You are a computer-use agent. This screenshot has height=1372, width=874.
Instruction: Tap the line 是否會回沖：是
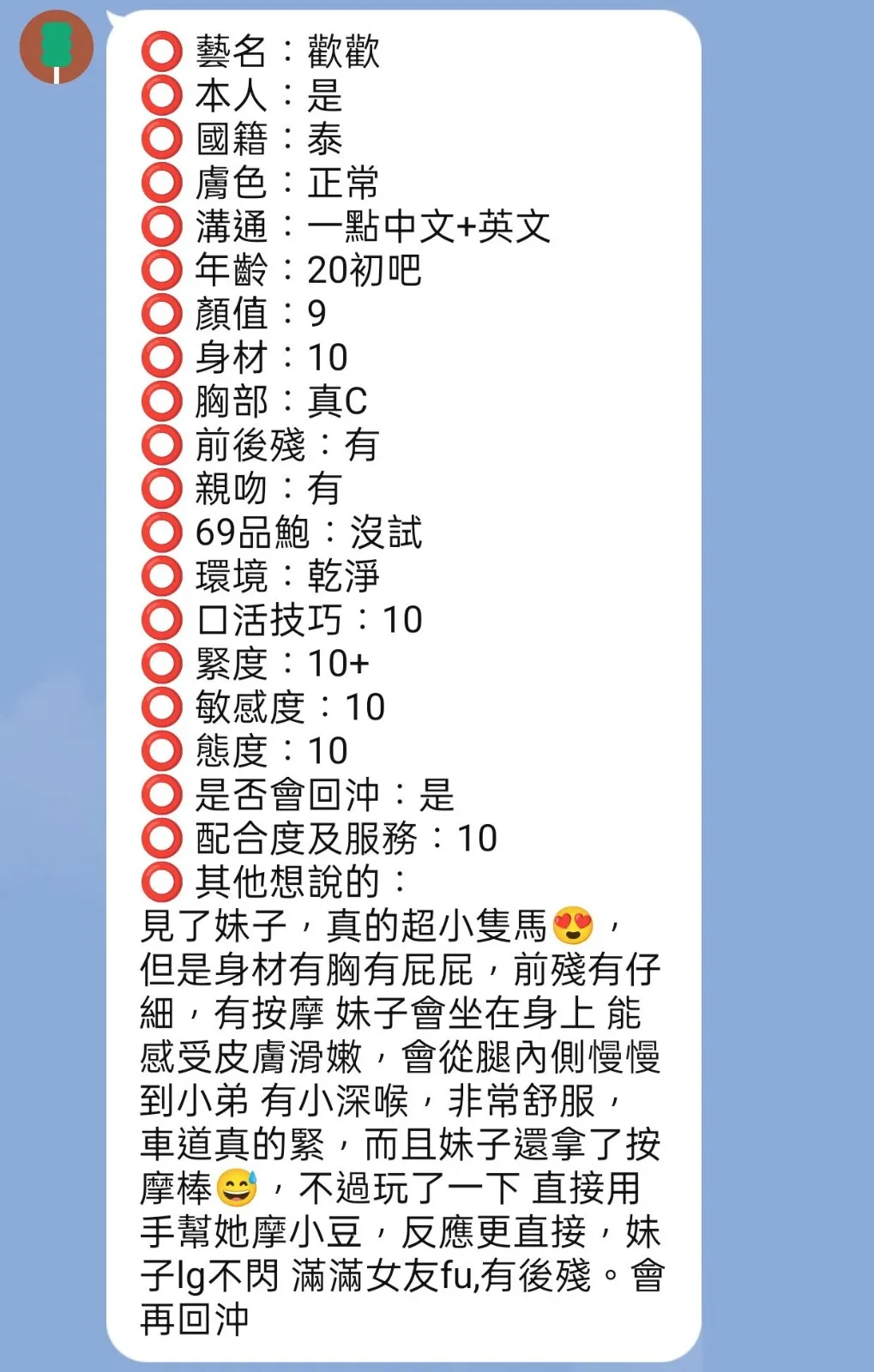322,796
